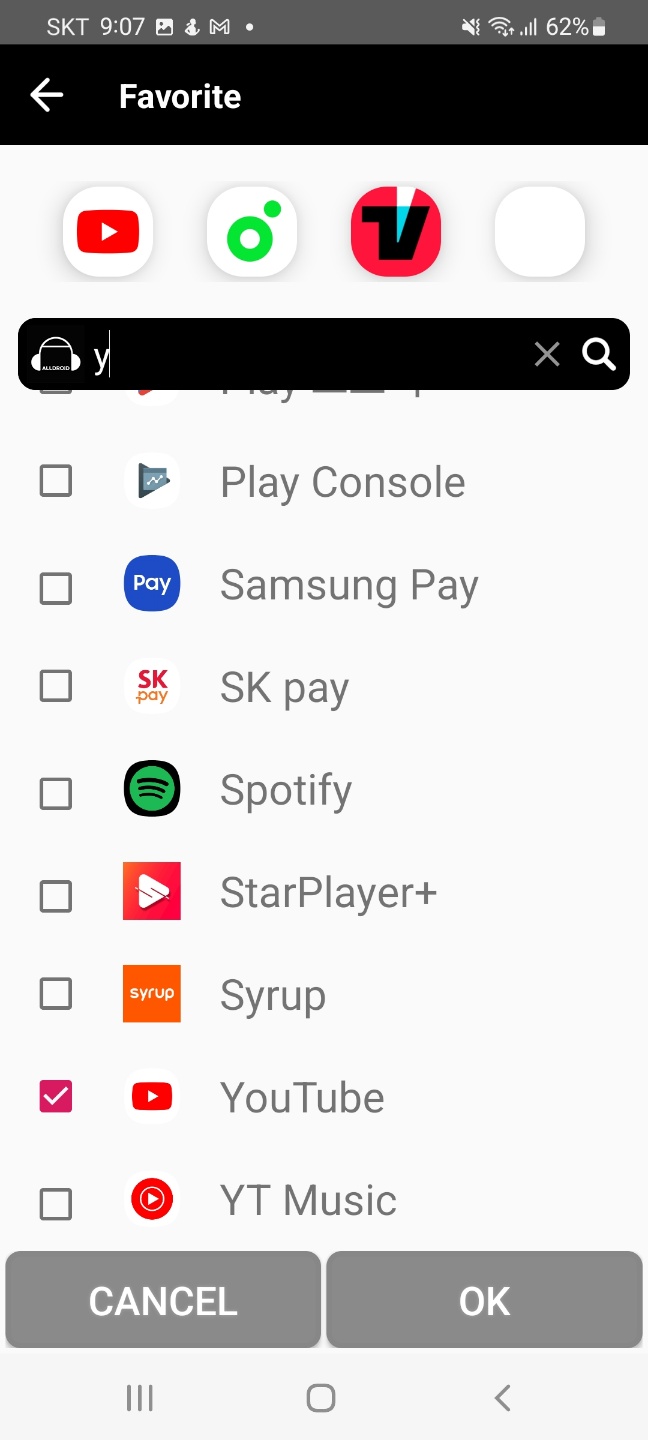Clear the search text with the X
Image resolution: width=648 pixels, height=1440 pixels.
[x=547, y=354]
